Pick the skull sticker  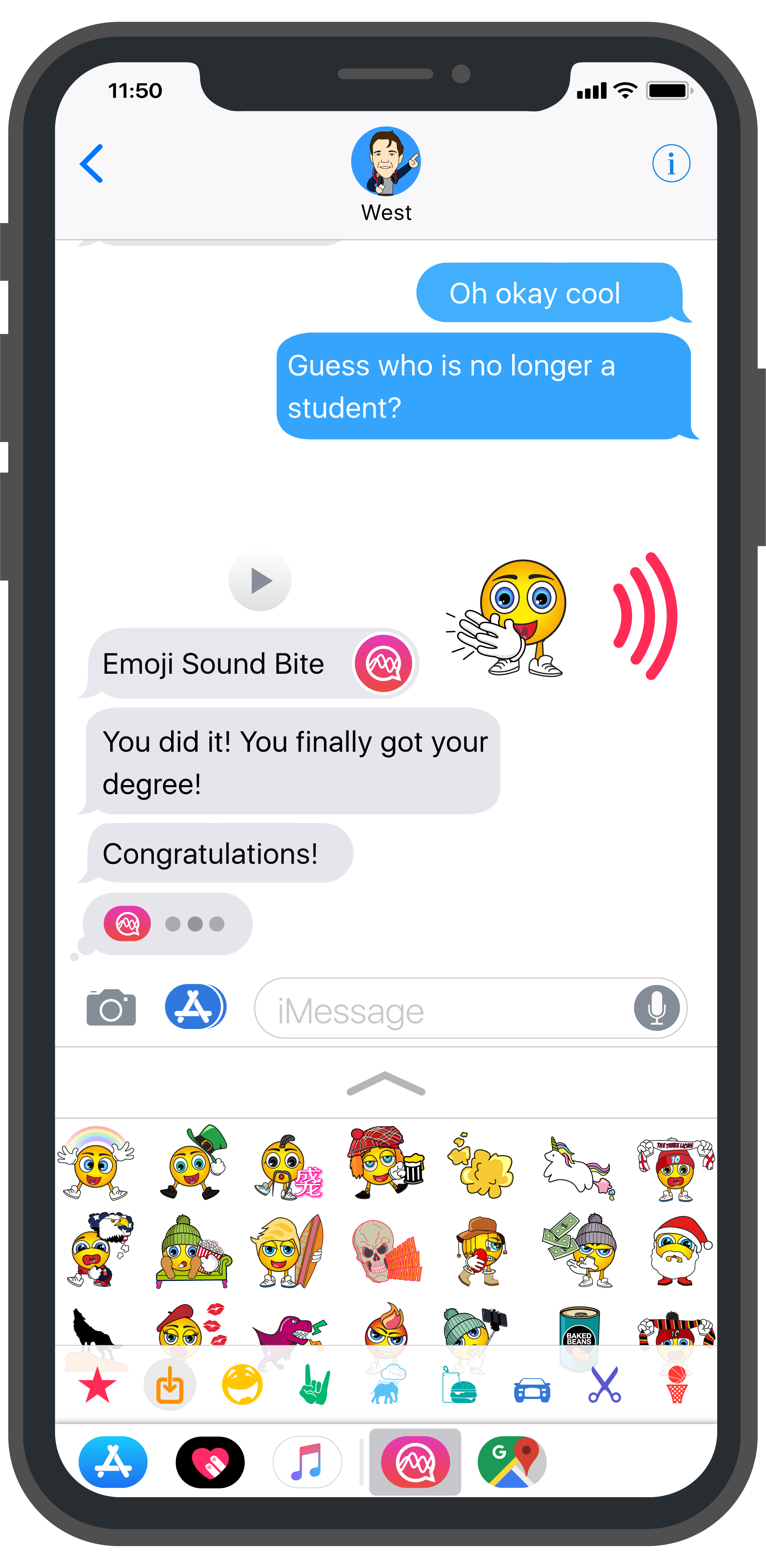(x=385, y=1251)
